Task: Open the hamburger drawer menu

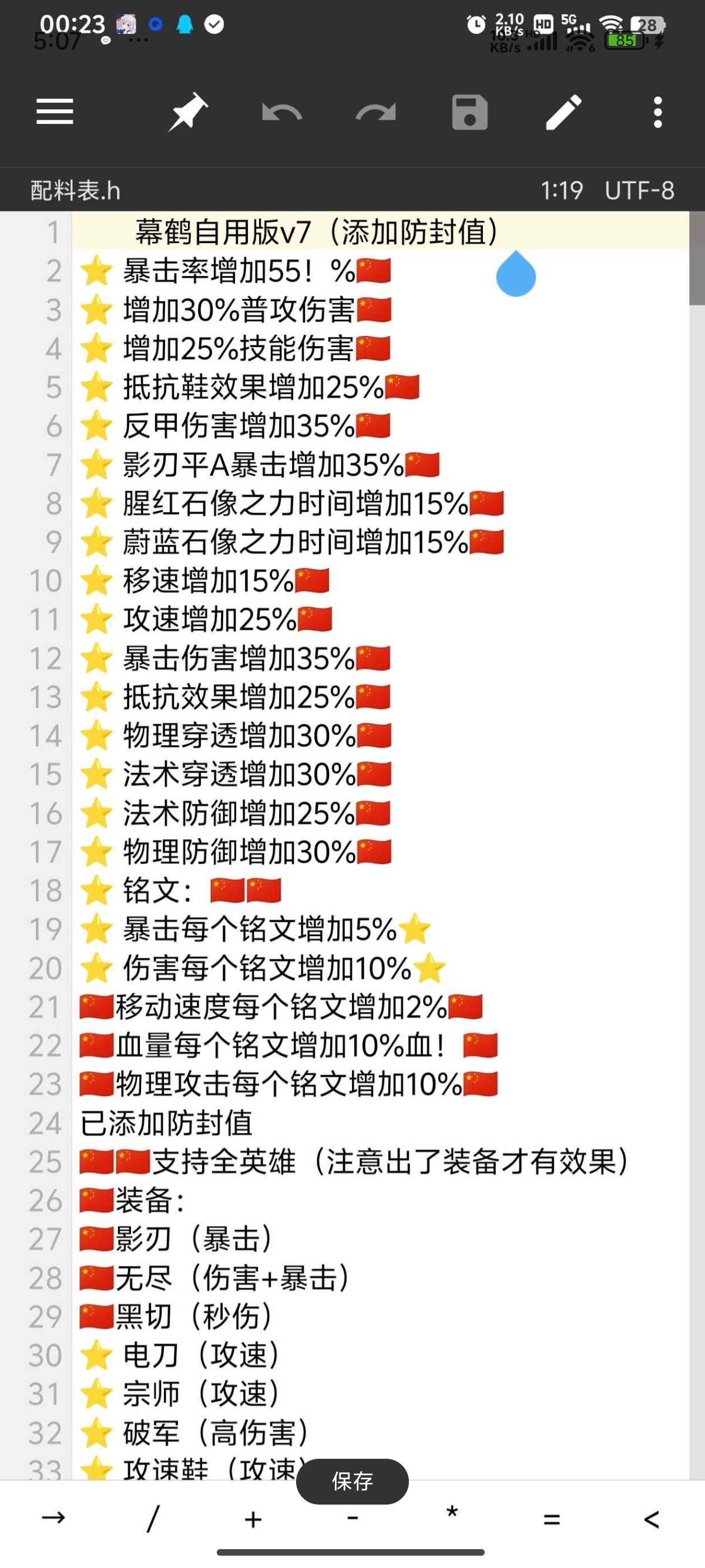Action: point(55,112)
